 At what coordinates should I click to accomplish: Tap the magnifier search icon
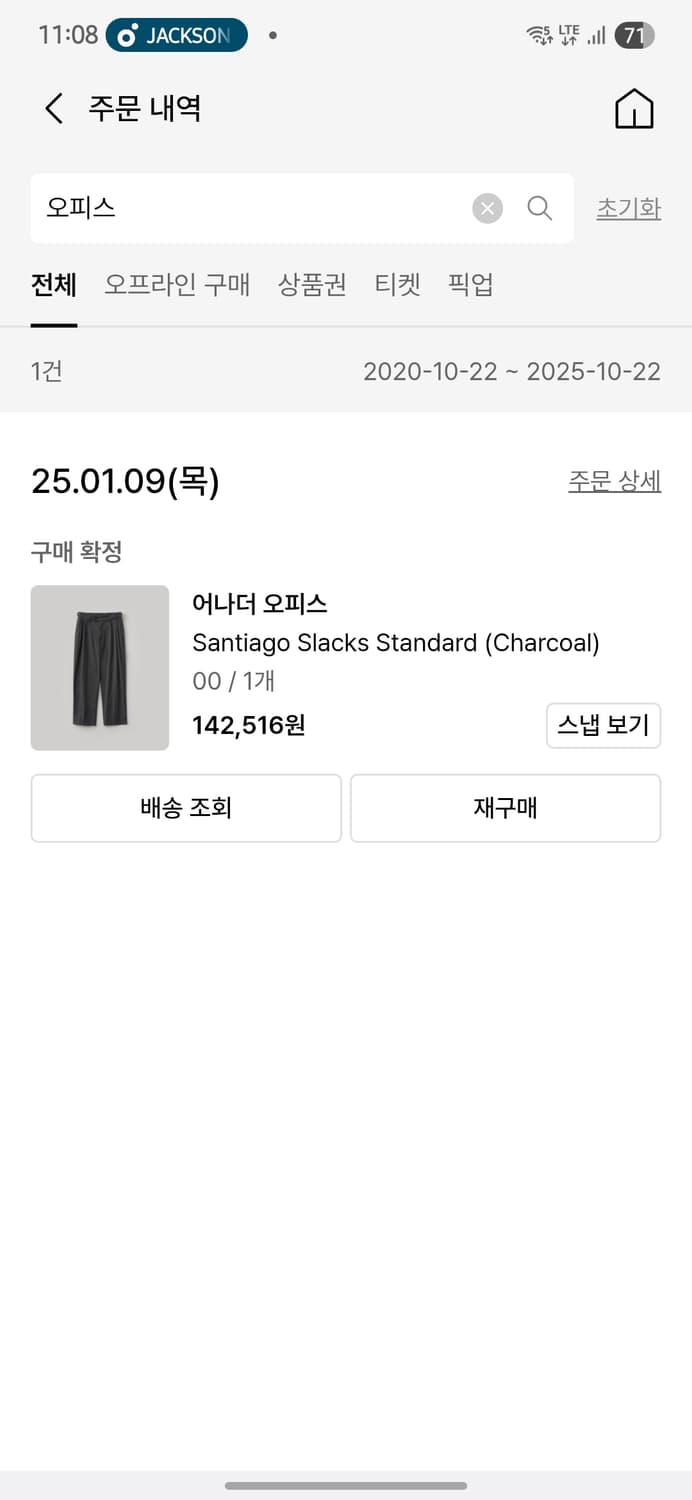coord(539,208)
